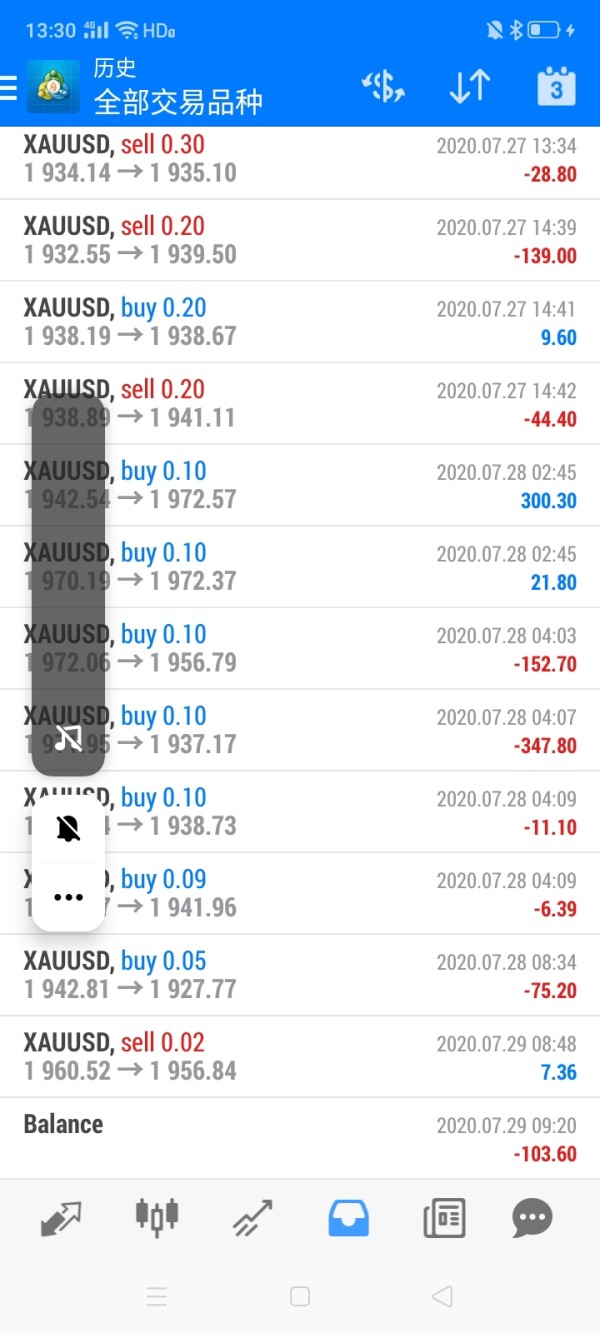The height and width of the screenshot is (1333, 600).
Task: Open the side drawer menu
Action: point(9,88)
